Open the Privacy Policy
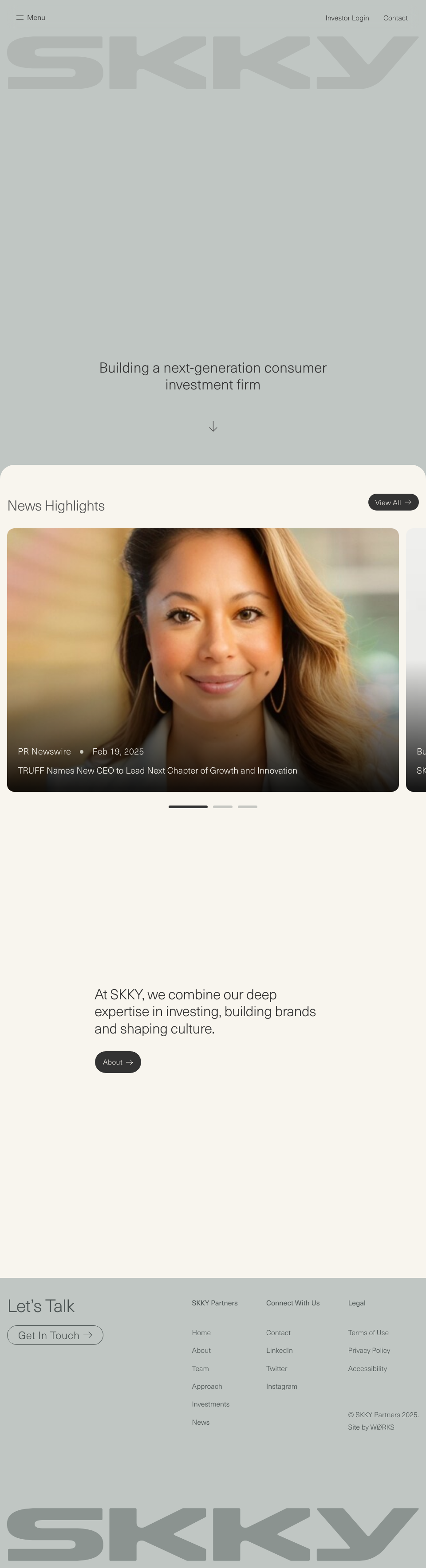This screenshot has height=1568, width=426. pos(369,1350)
